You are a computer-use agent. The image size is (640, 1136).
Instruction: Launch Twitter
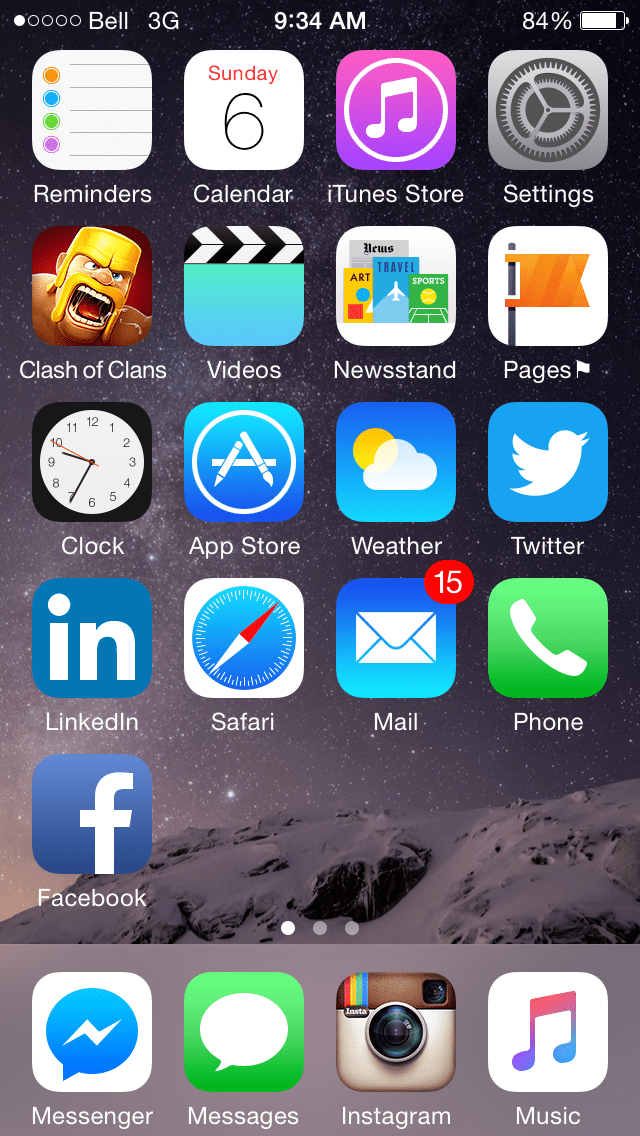click(x=548, y=462)
